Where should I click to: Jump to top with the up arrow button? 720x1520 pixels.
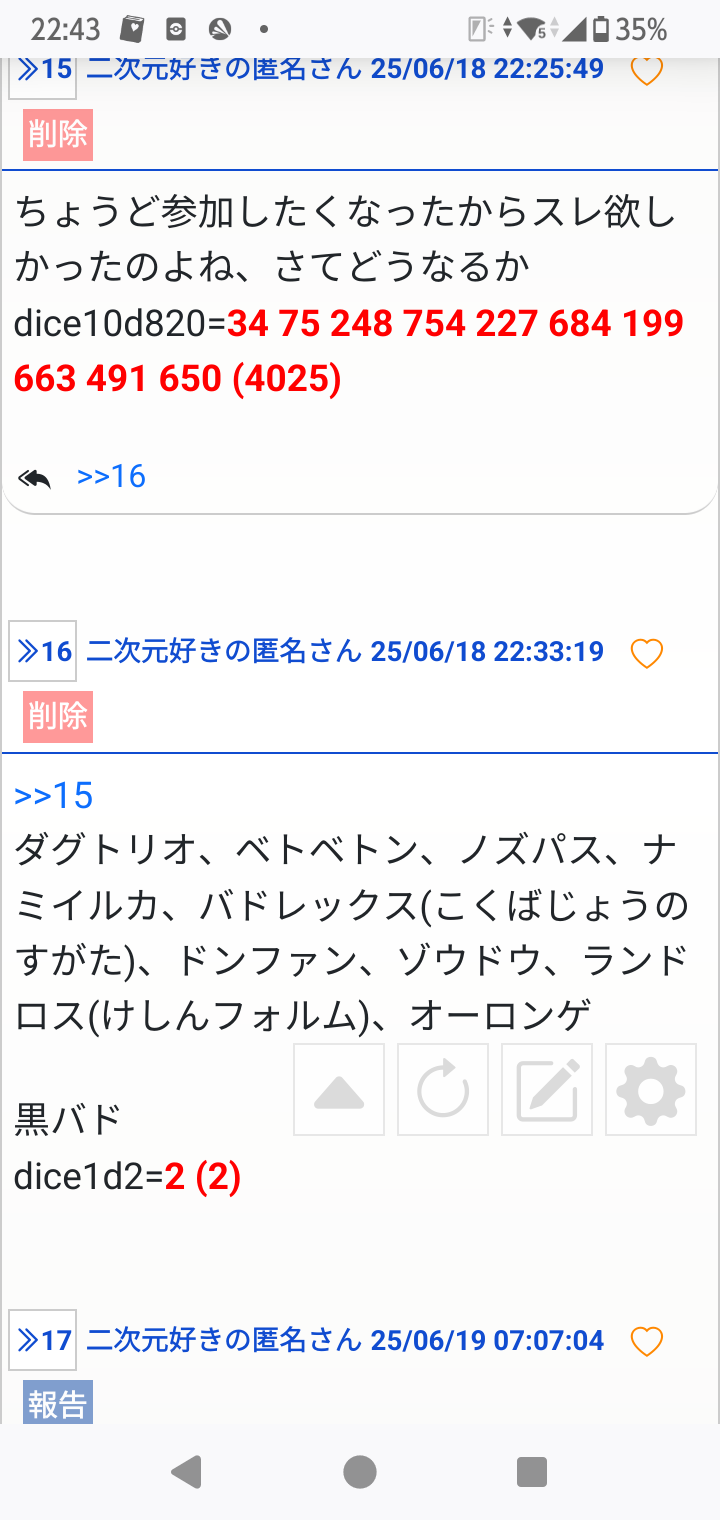339,1090
